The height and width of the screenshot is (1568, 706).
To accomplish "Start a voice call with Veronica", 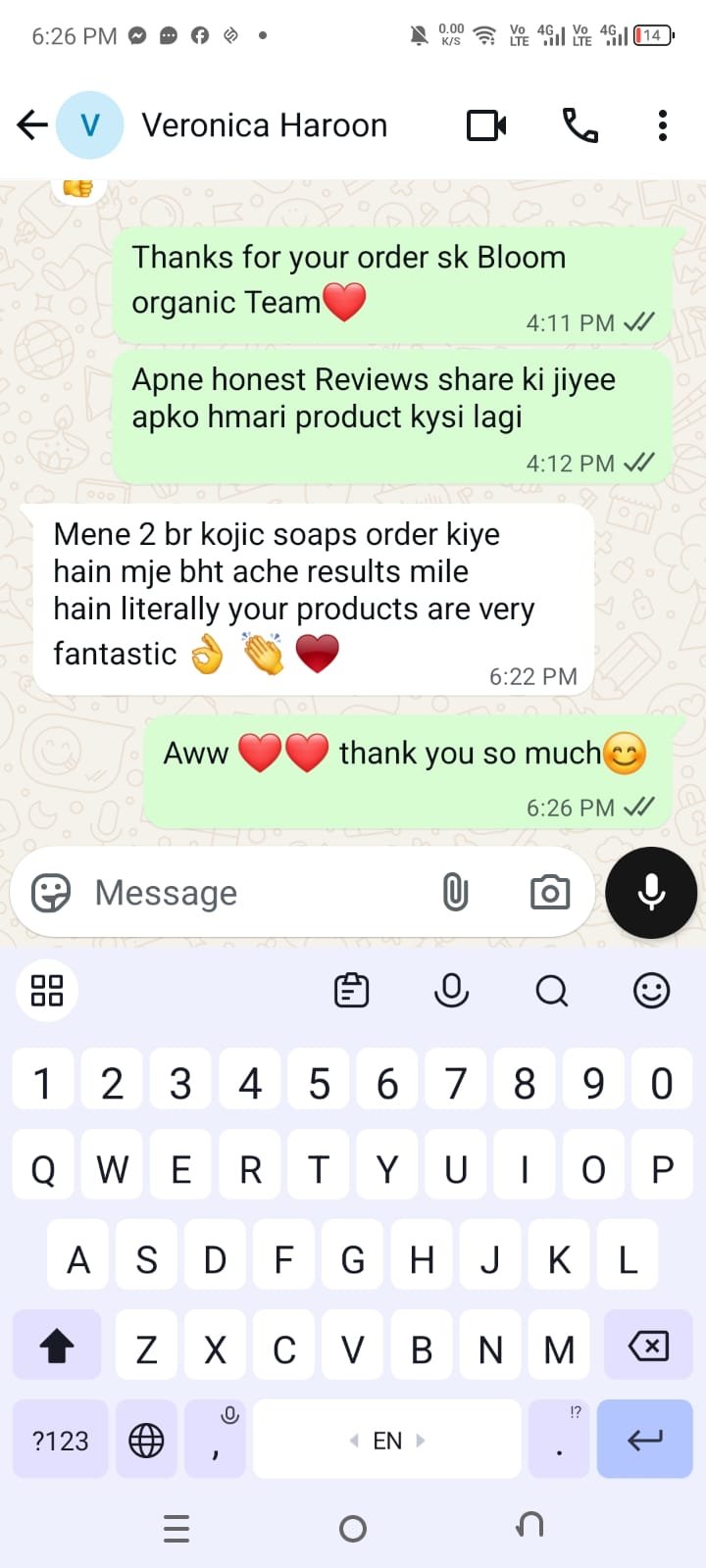I will 580,125.
